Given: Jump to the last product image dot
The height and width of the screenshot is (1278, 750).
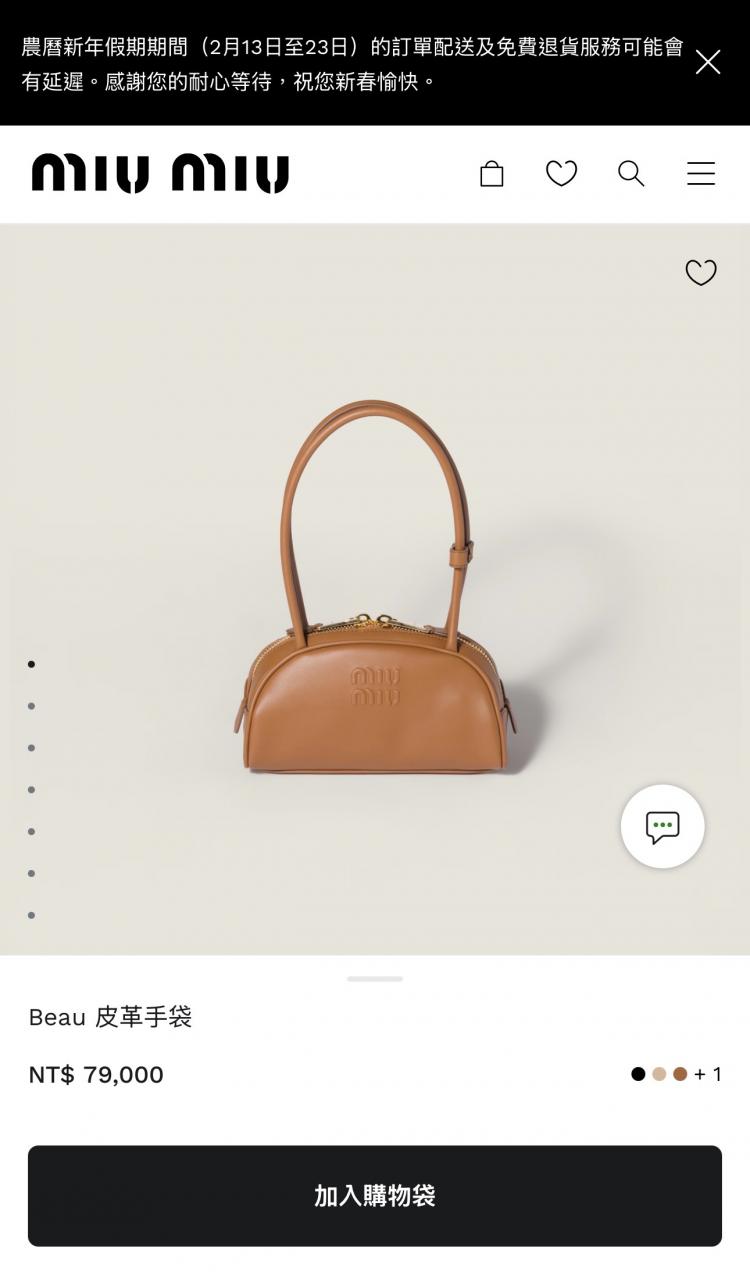Looking at the screenshot, I should pos(32,915).
